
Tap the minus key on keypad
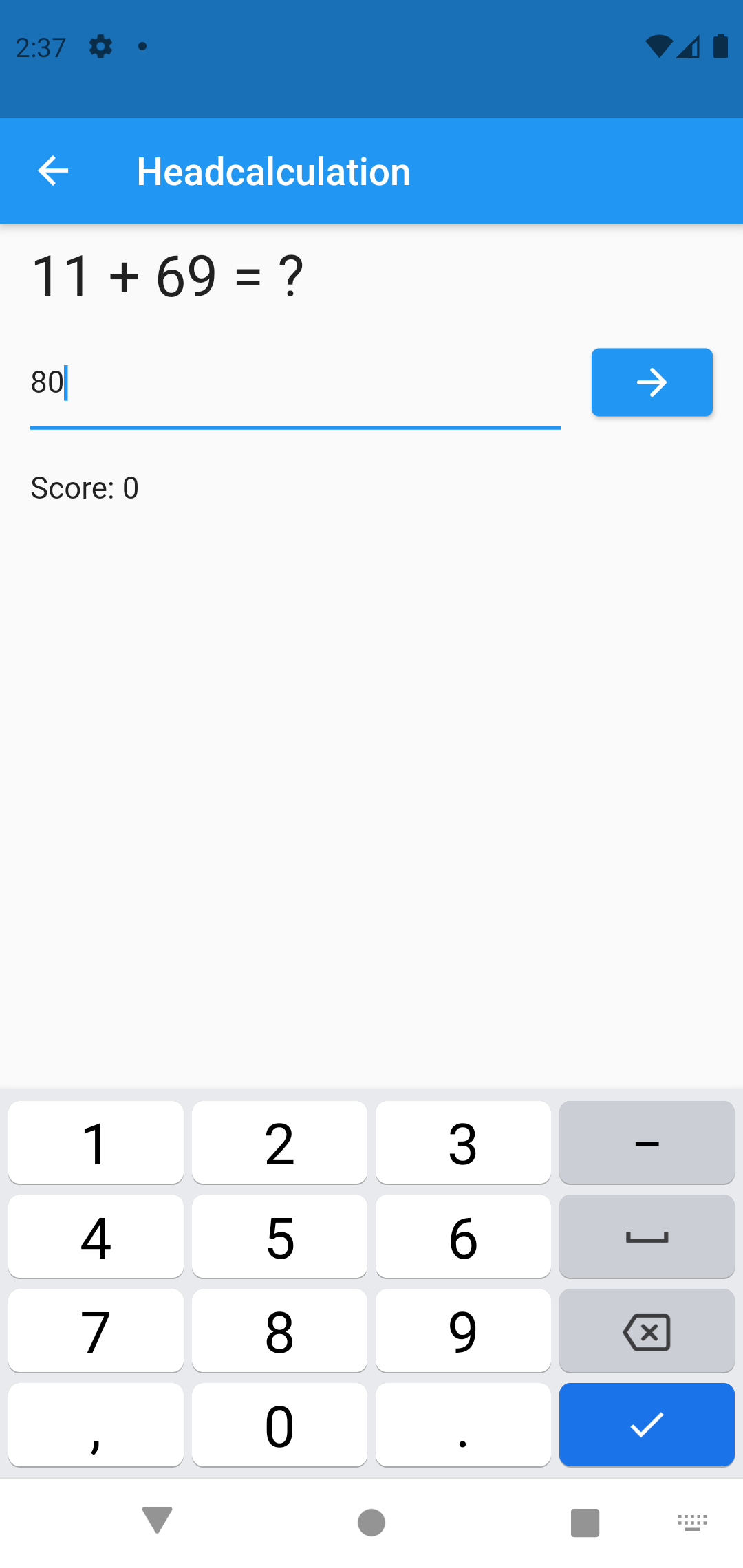[647, 1142]
